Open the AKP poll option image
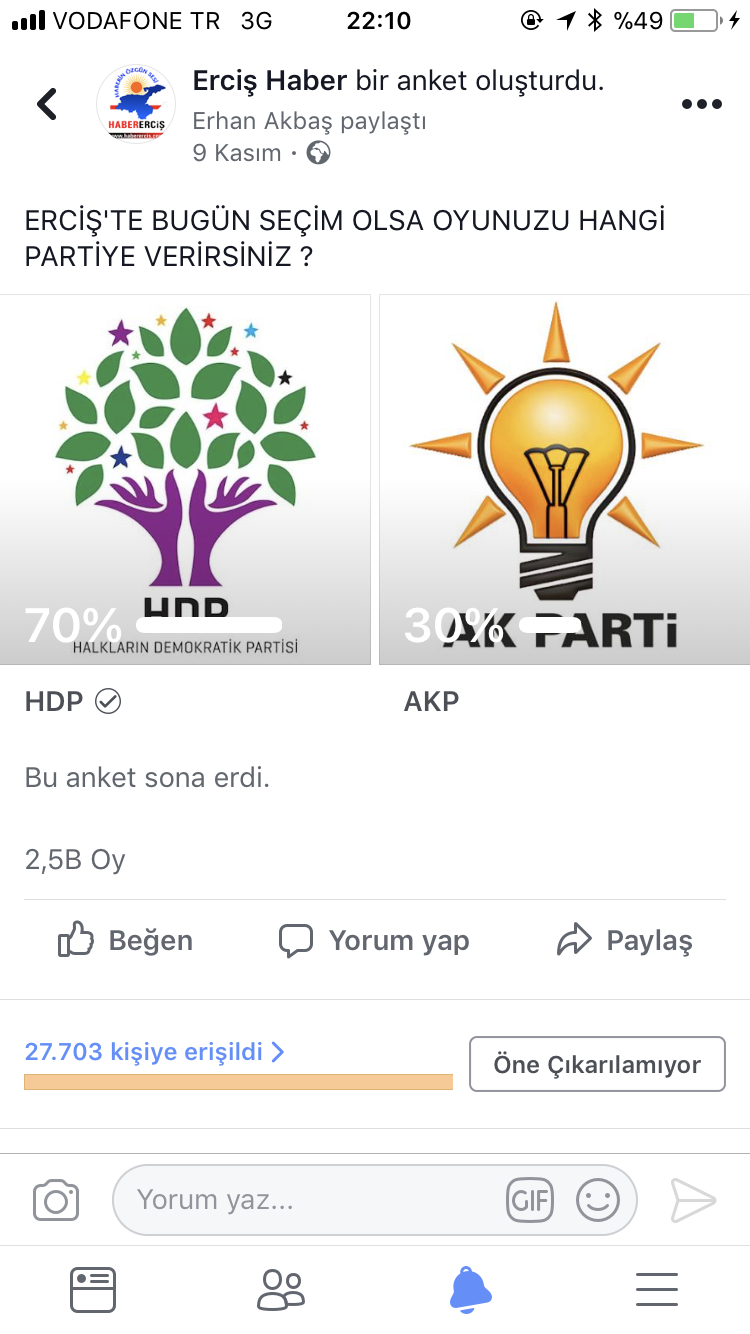This screenshot has height=1334, width=750. point(564,479)
